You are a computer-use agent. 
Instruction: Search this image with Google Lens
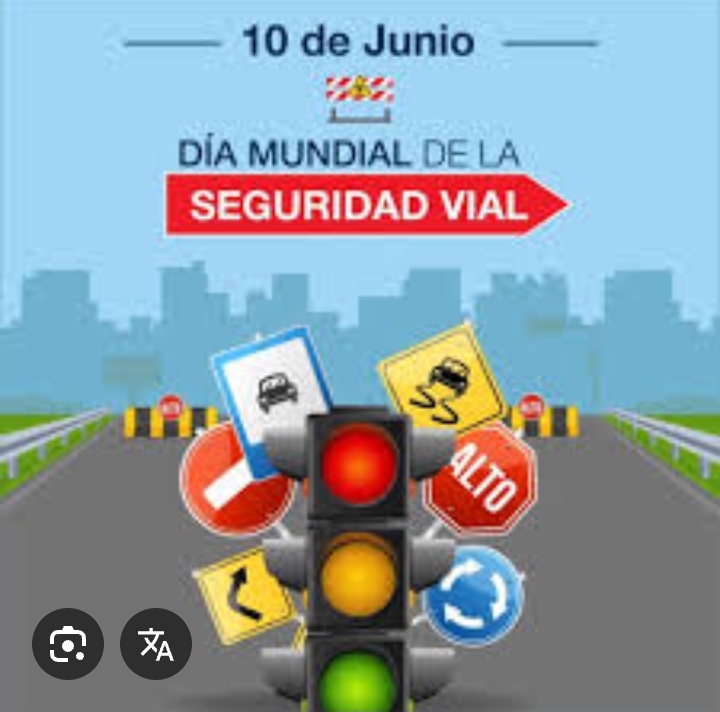click(68, 643)
